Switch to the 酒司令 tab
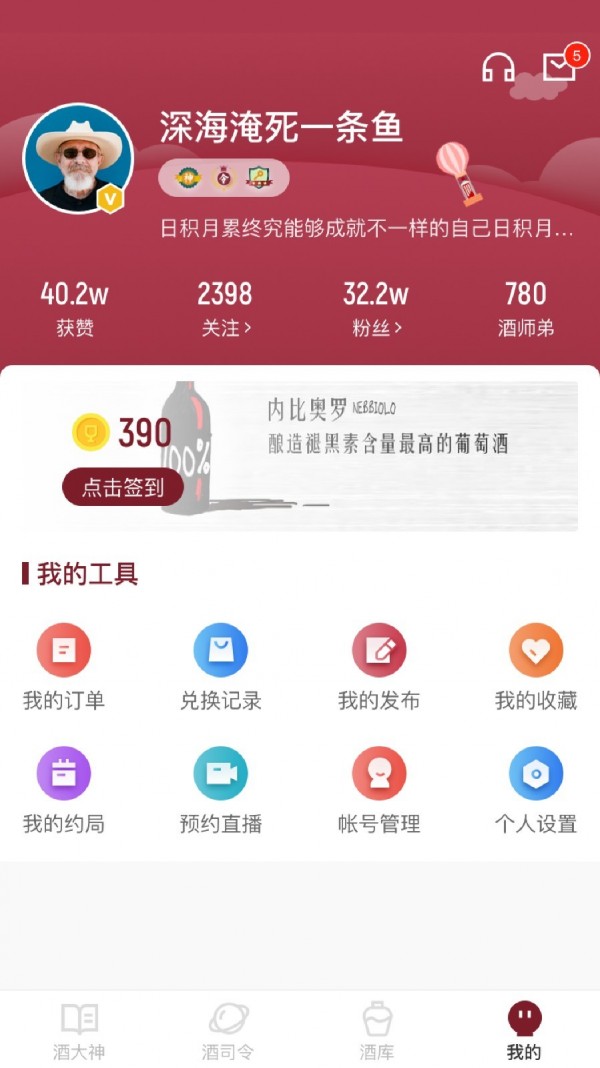The image size is (600, 1068). (x=228, y=1030)
